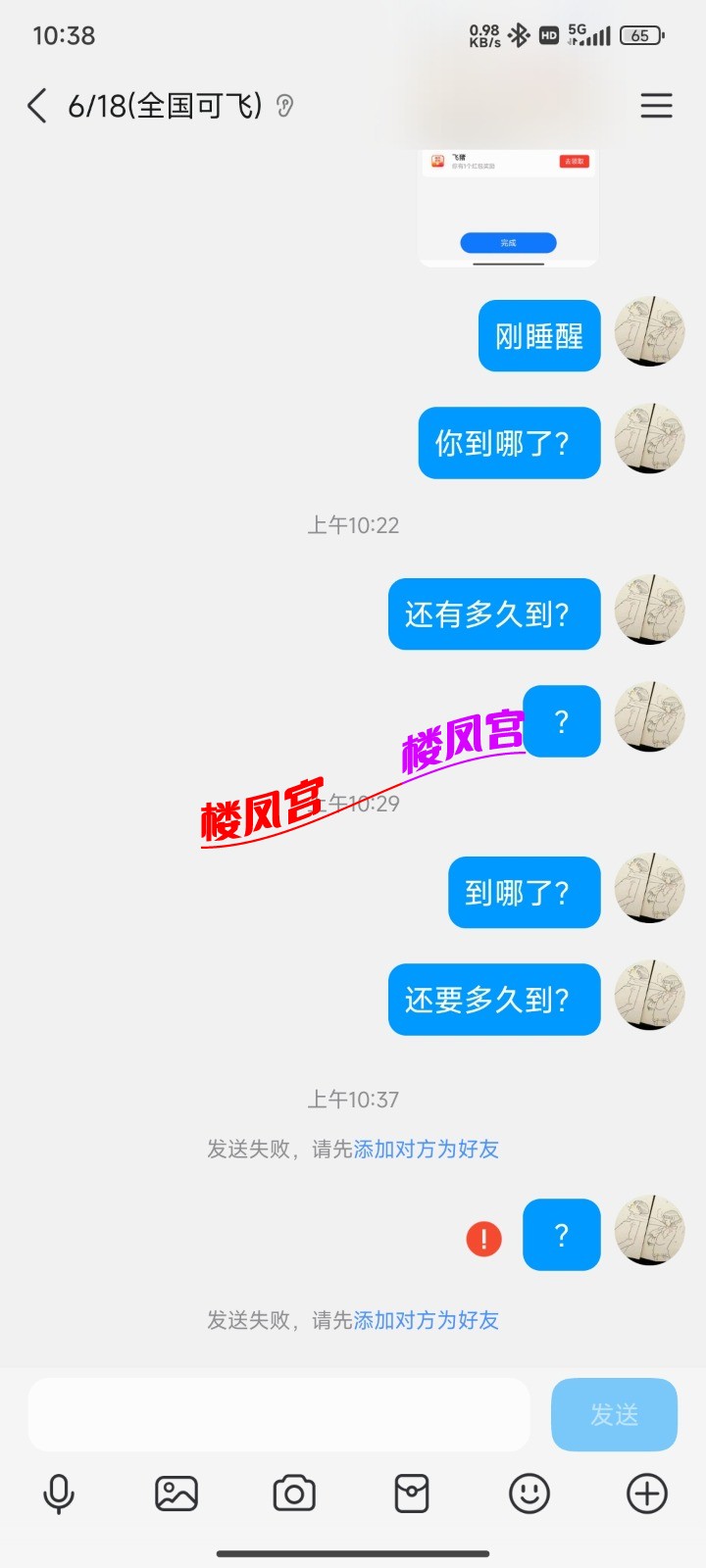706x1568 pixels.
Task: Open the chat settings hamburger menu
Action: click(656, 106)
